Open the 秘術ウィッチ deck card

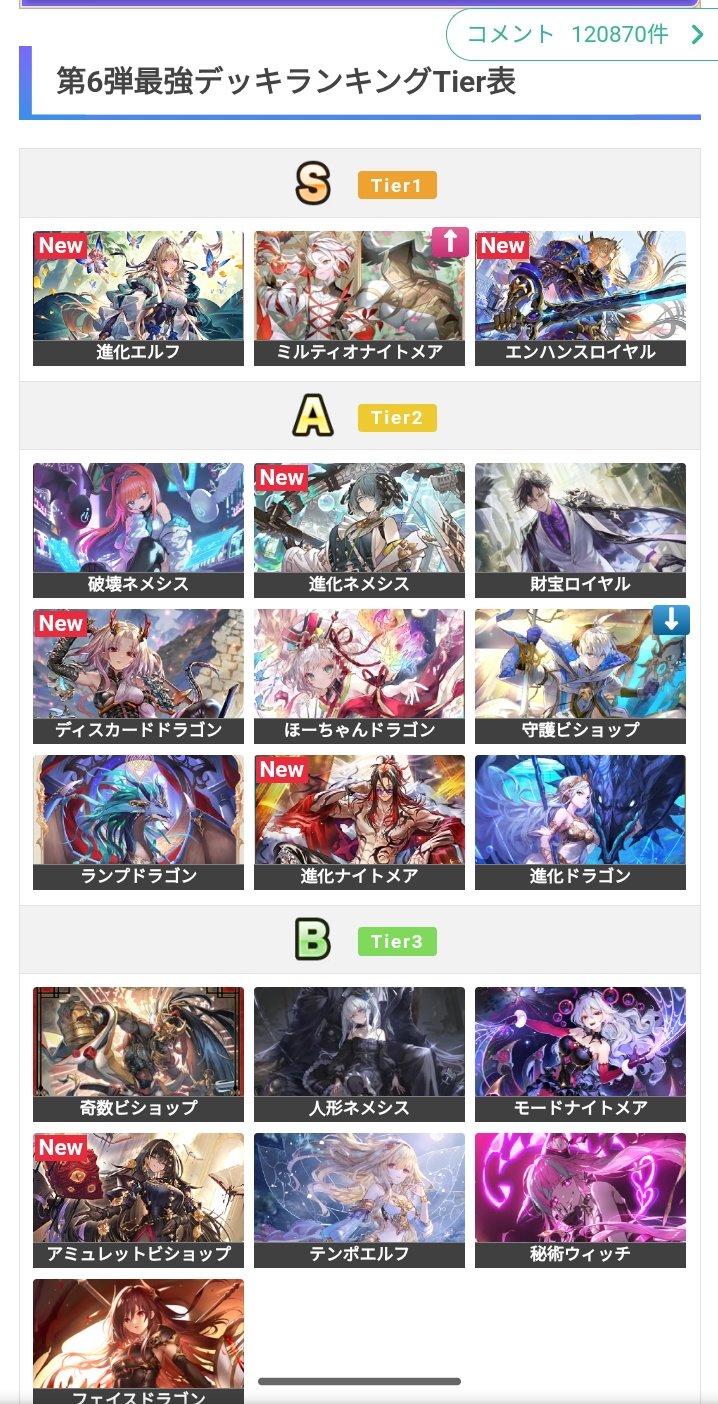click(580, 1200)
